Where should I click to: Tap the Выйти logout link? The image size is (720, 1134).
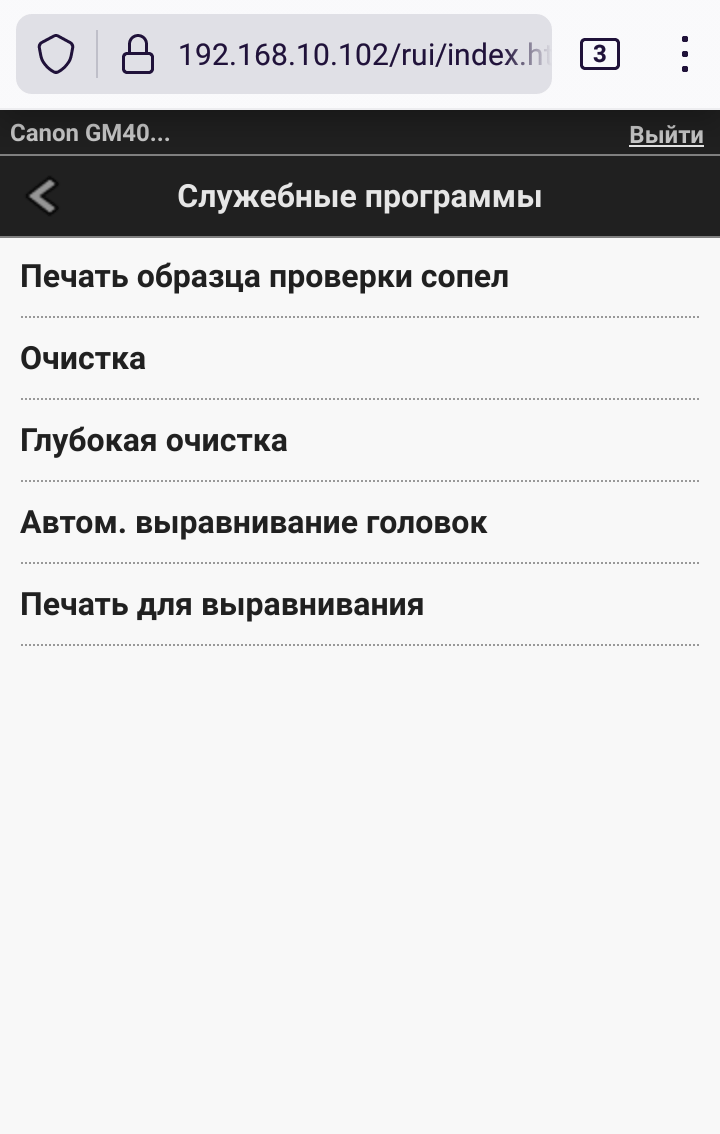(666, 135)
